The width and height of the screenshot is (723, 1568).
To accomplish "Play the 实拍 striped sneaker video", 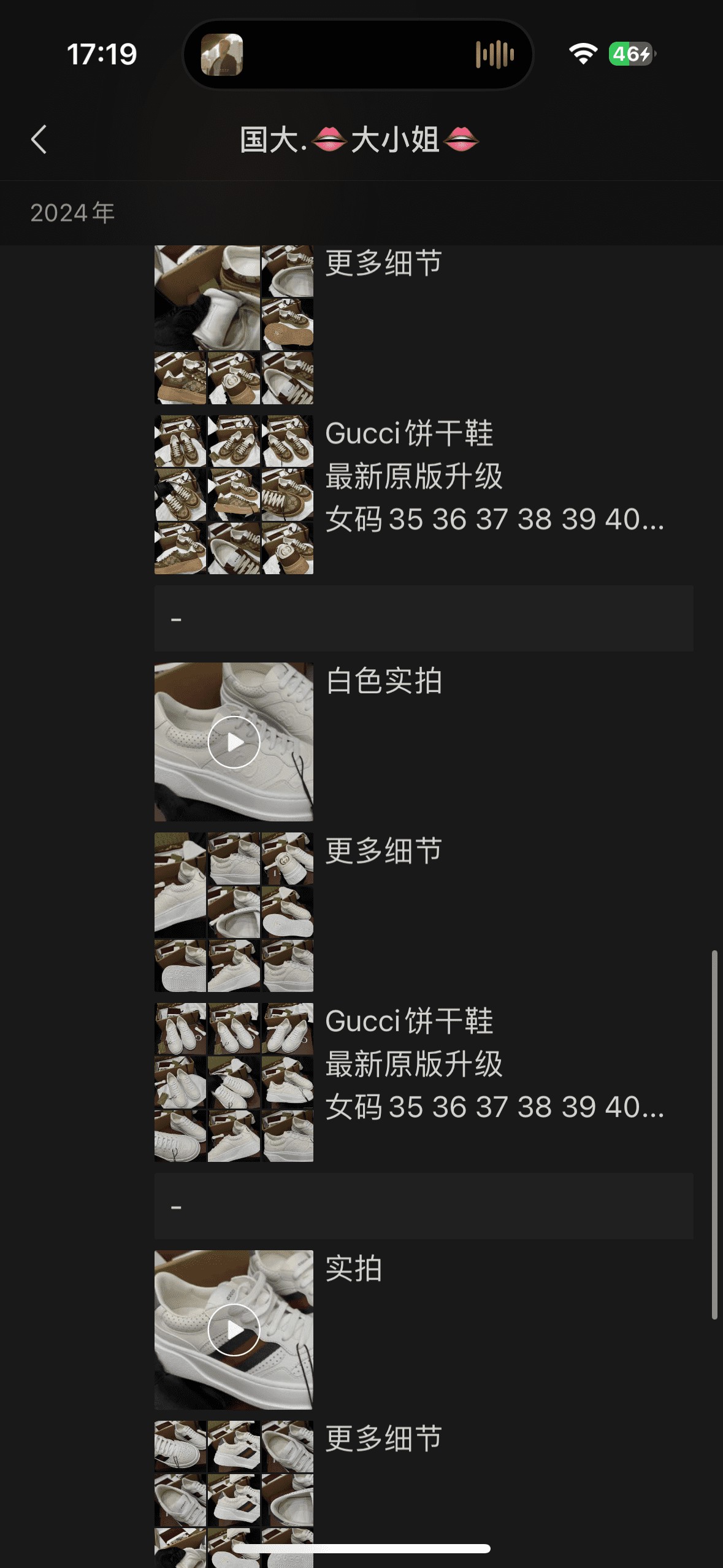I will click(234, 1329).
